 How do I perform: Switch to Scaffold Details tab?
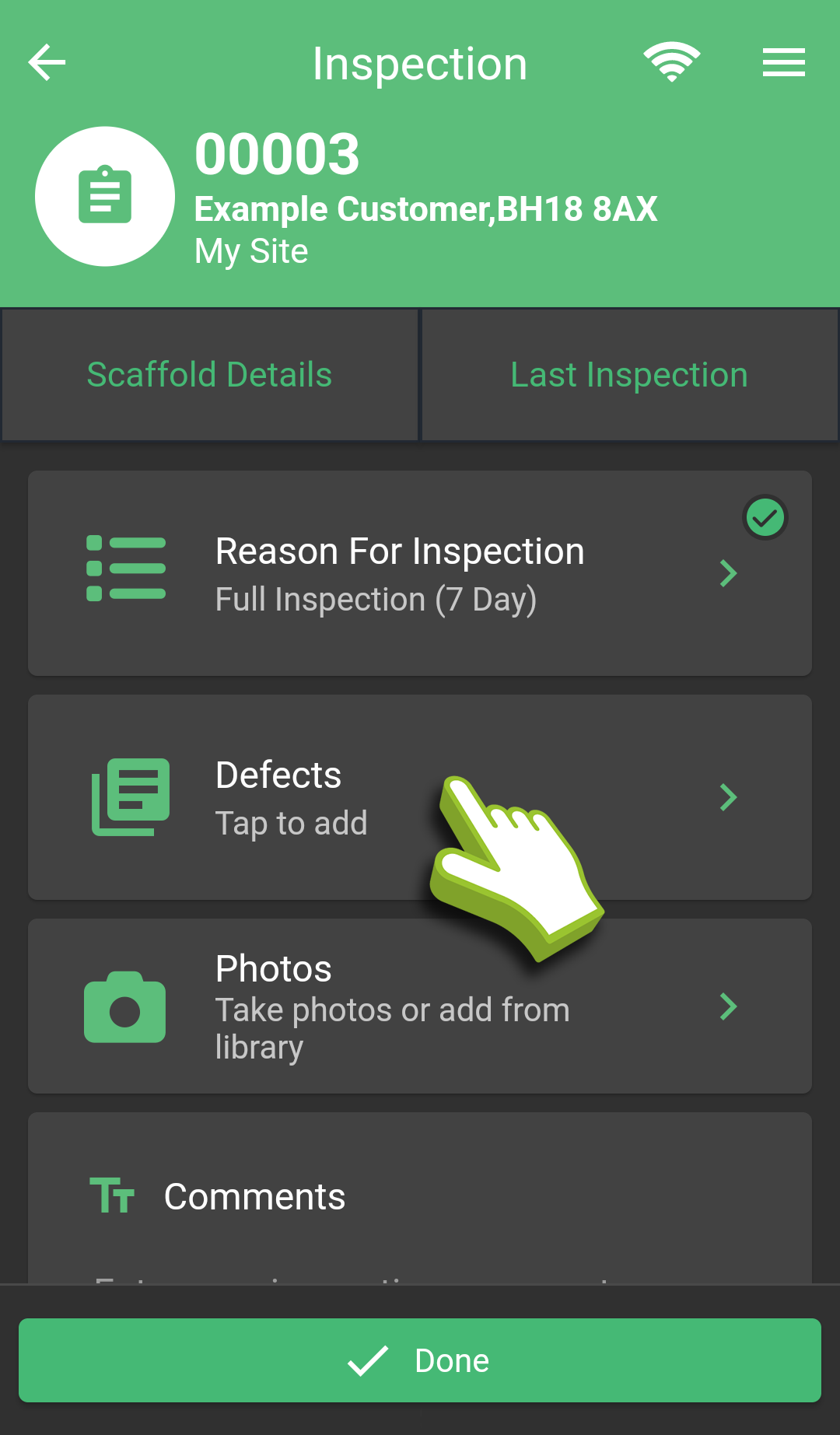click(x=210, y=375)
